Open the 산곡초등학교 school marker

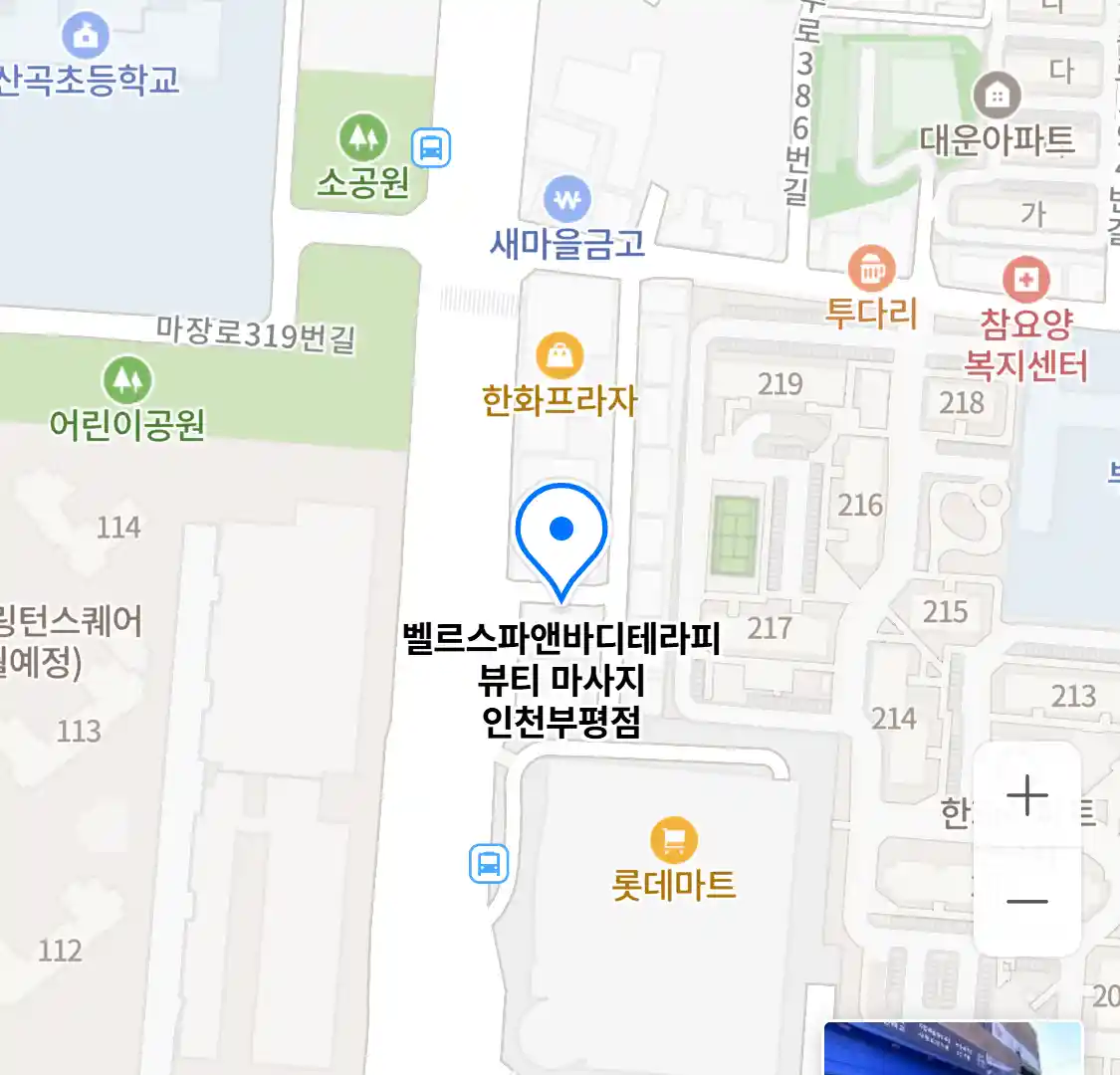pos(87,36)
